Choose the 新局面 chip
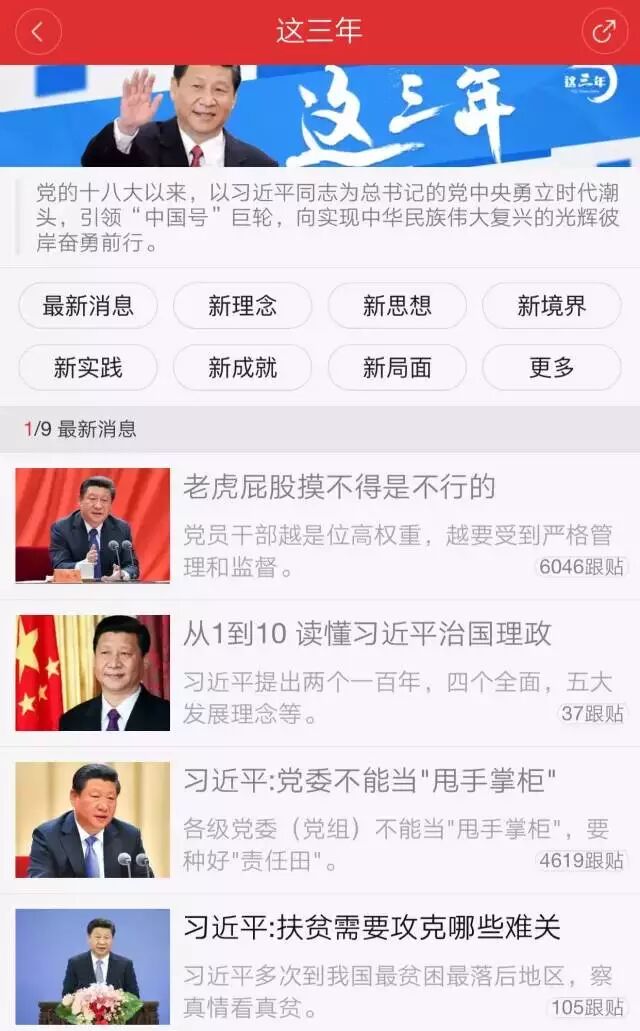 tap(397, 368)
